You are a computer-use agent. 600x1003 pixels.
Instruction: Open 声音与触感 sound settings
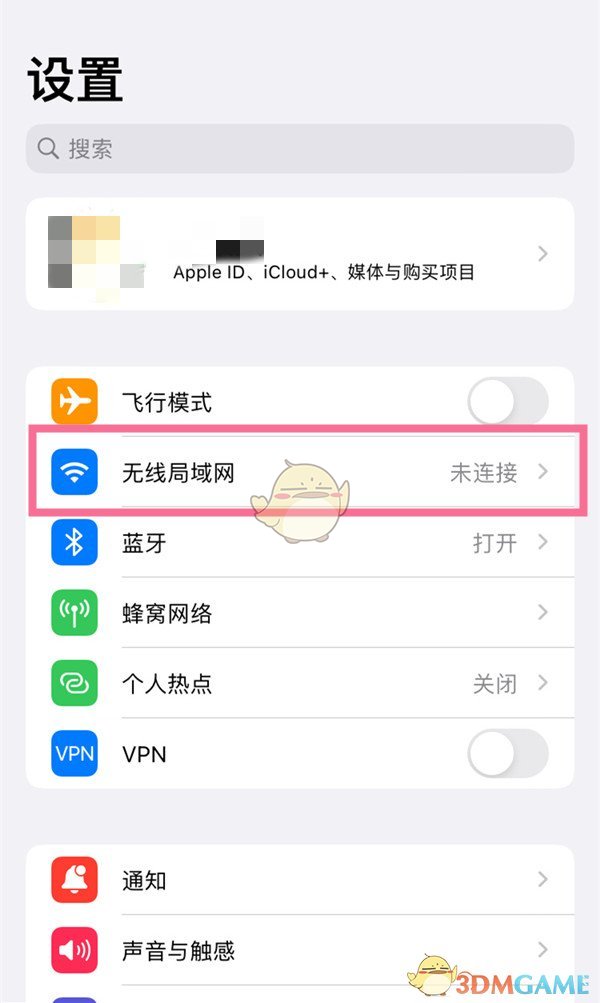(300, 950)
